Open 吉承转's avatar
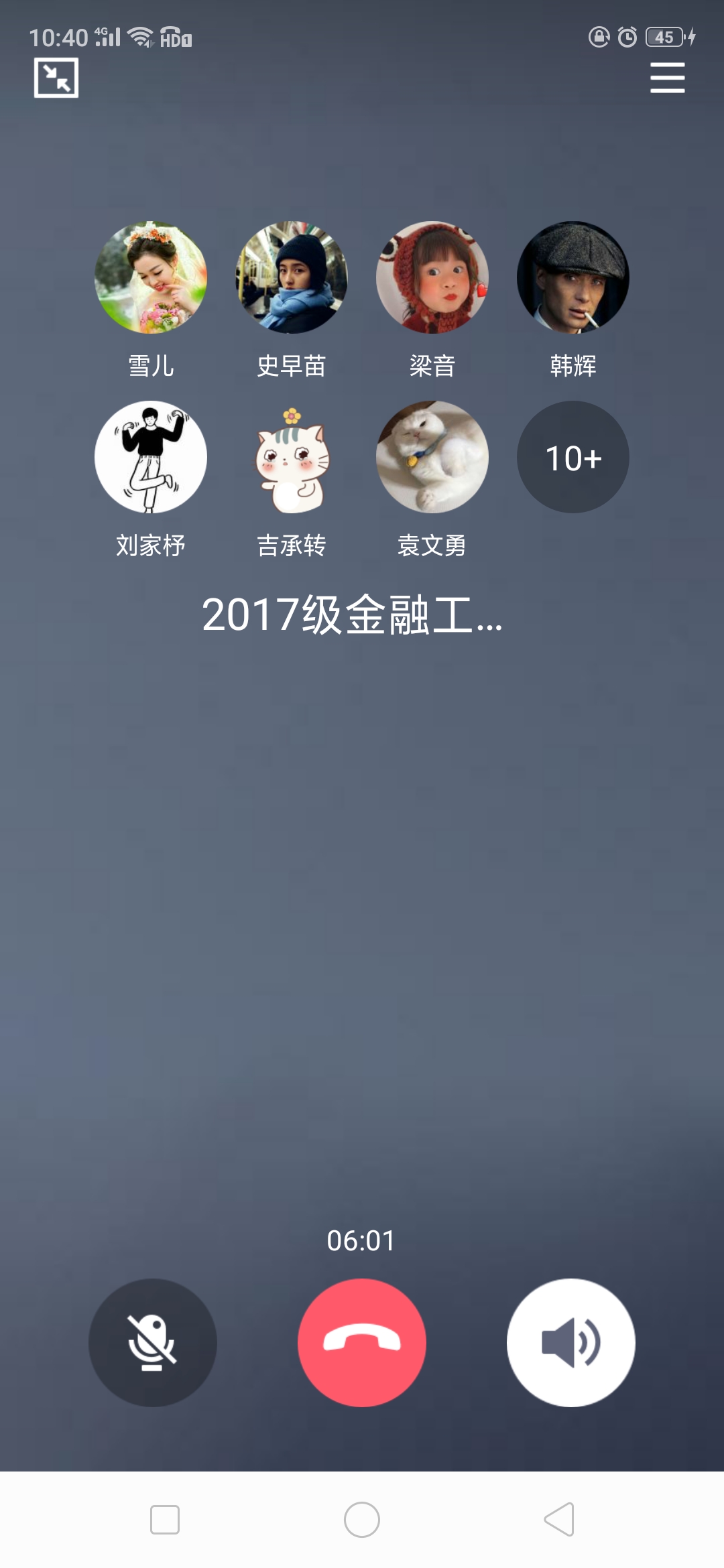Screen dimensions: 724x1568 click(292, 457)
